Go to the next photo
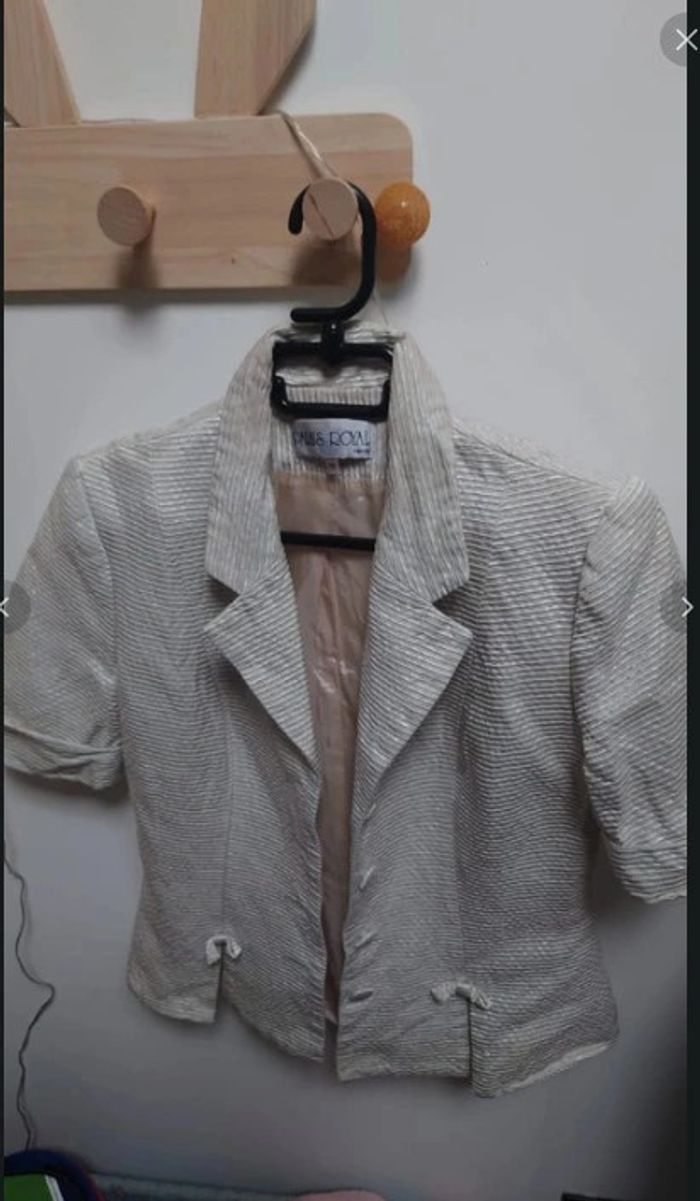 tap(685, 606)
